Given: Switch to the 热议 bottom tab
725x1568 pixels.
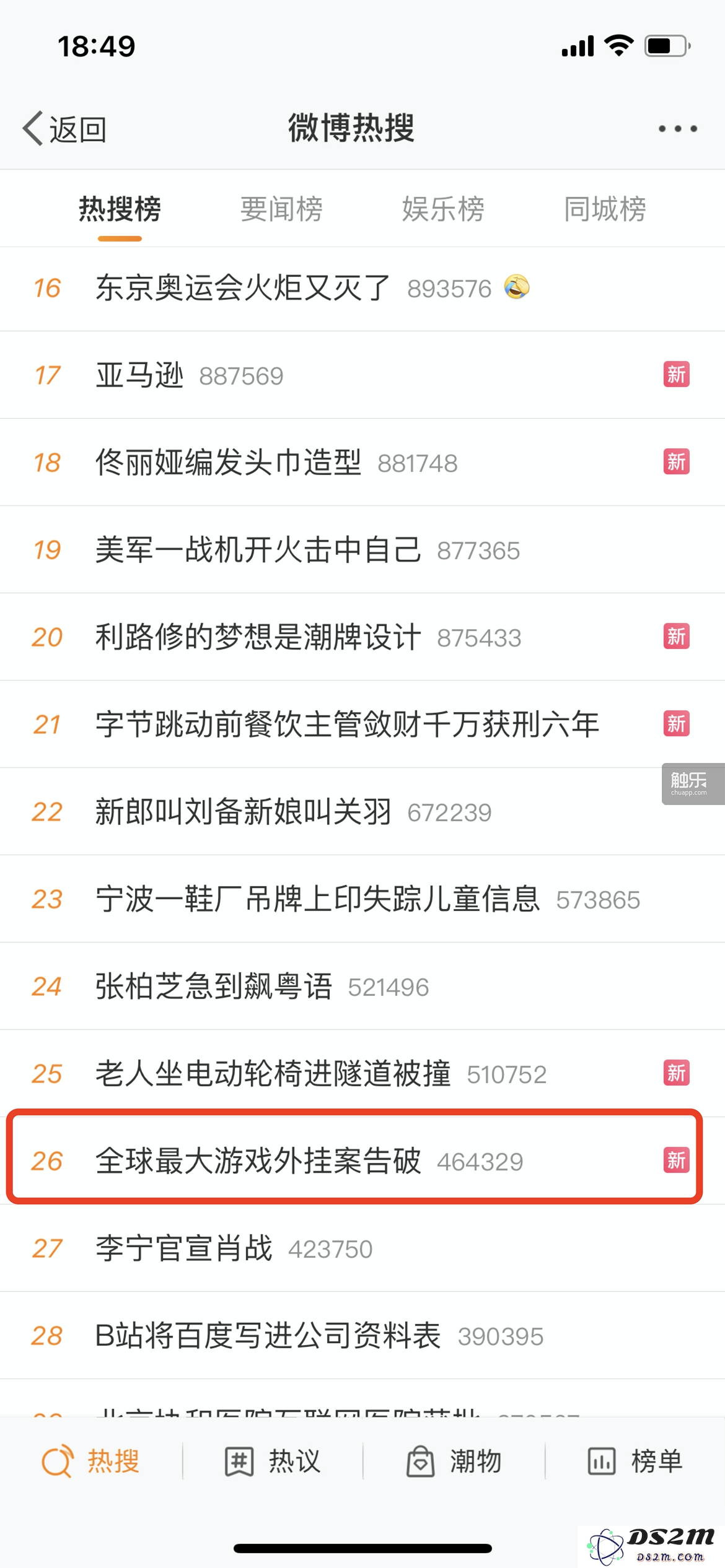Looking at the screenshot, I should click(273, 1462).
